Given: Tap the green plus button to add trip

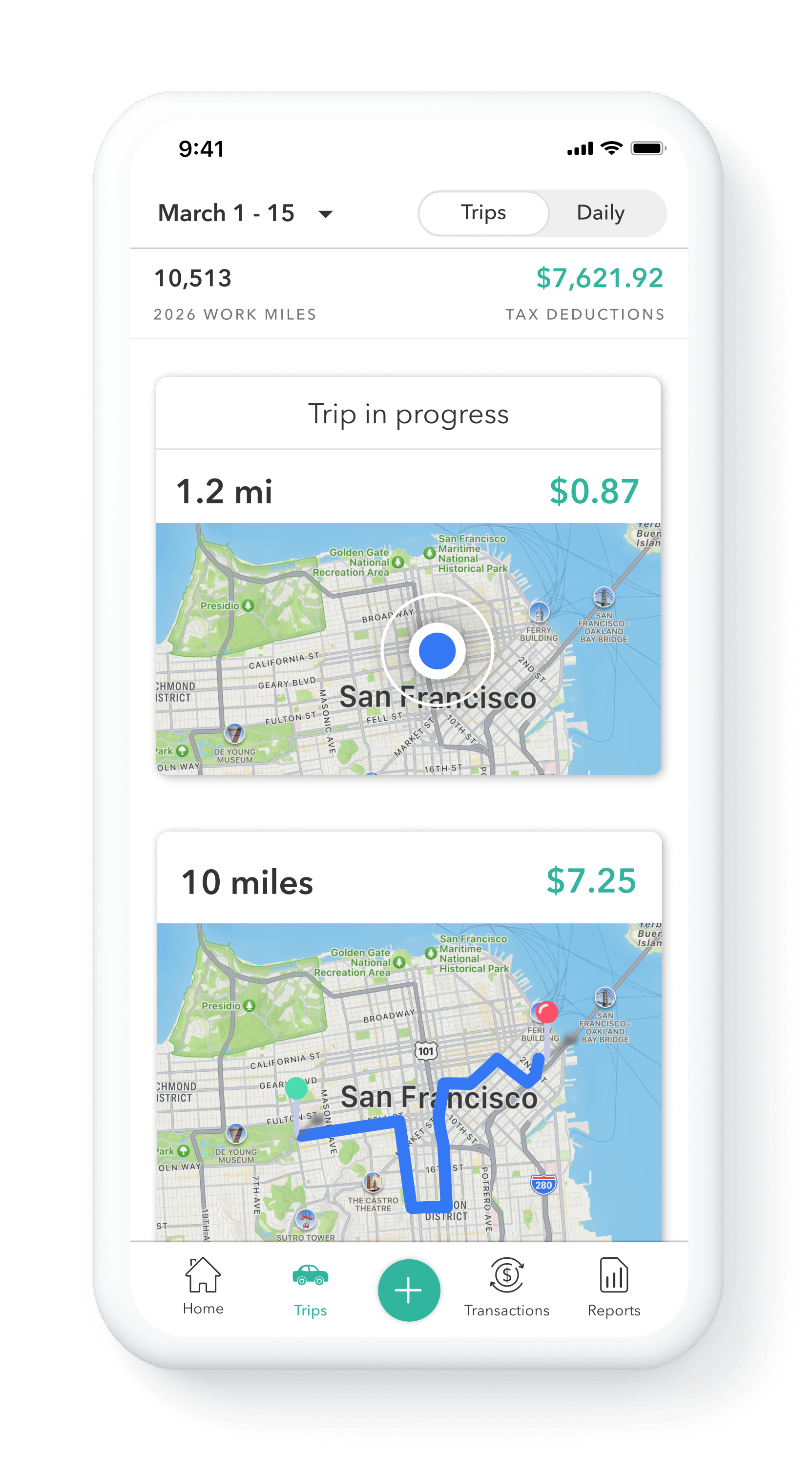Looking at the screenshot, I should pyautogui.click(x=408, y=1290).
